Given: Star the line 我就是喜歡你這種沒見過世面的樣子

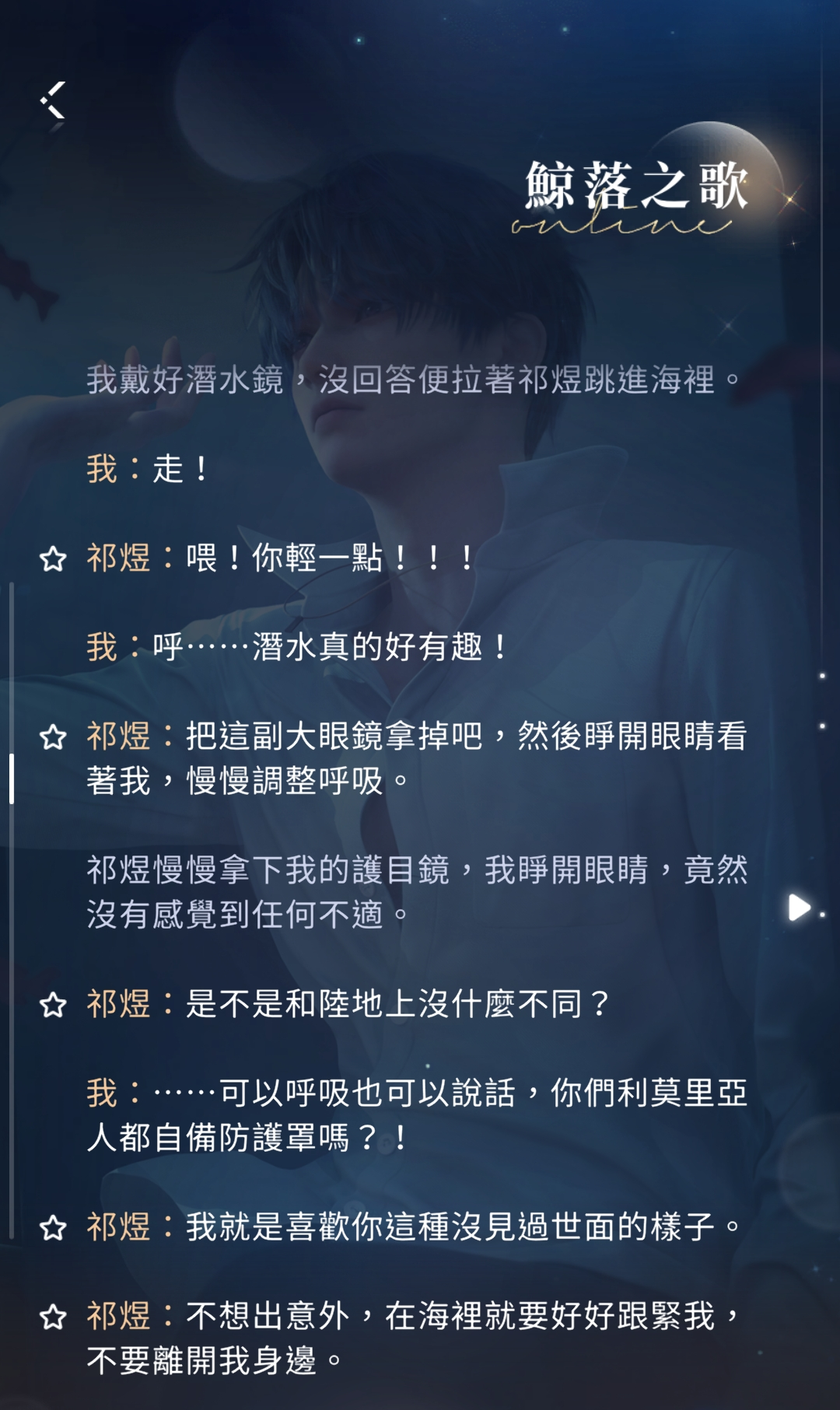Looking at the screenshot, I should coord(53,1227).
